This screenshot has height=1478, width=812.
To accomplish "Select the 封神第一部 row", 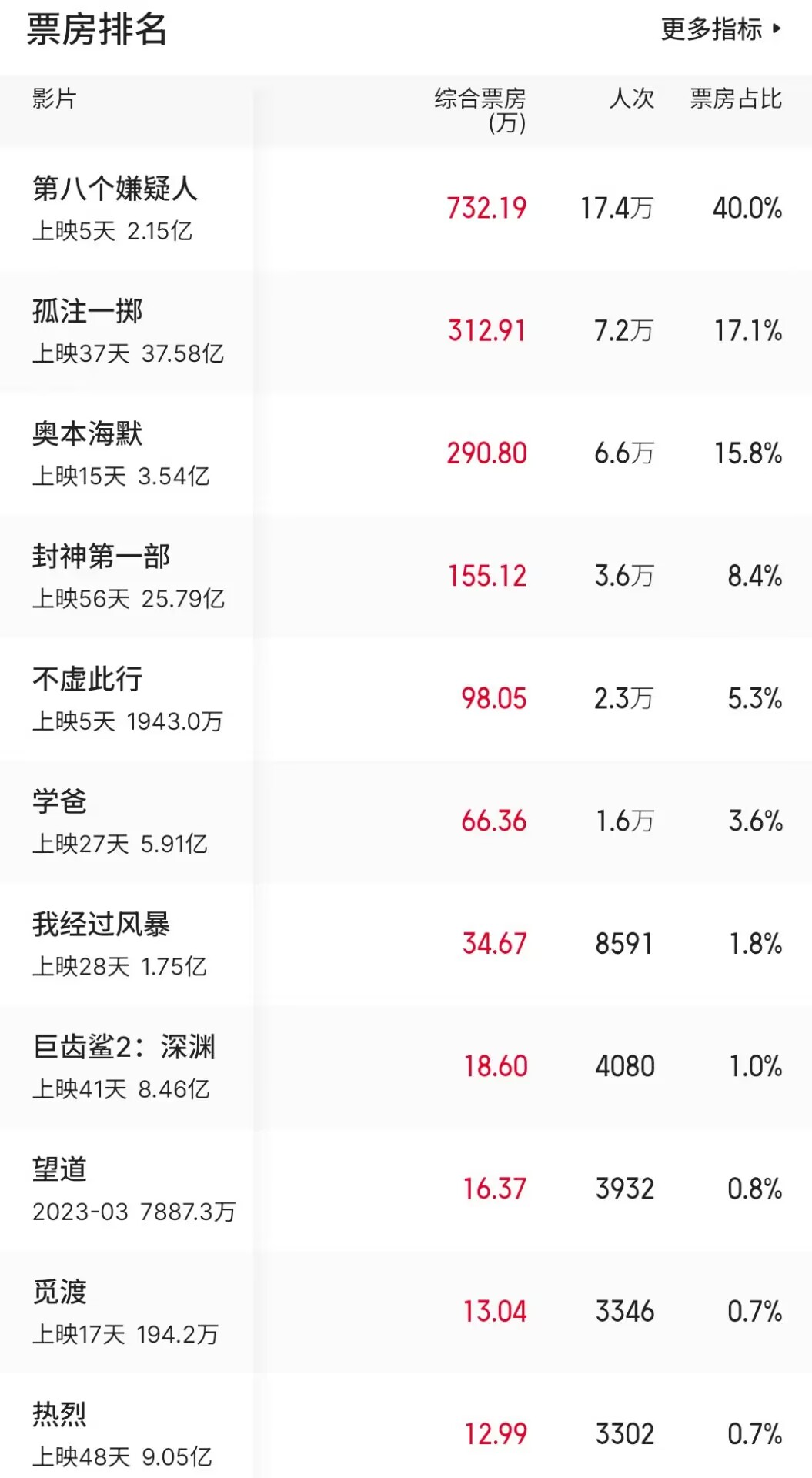I will pyautogui.click(x=406, y=576).
